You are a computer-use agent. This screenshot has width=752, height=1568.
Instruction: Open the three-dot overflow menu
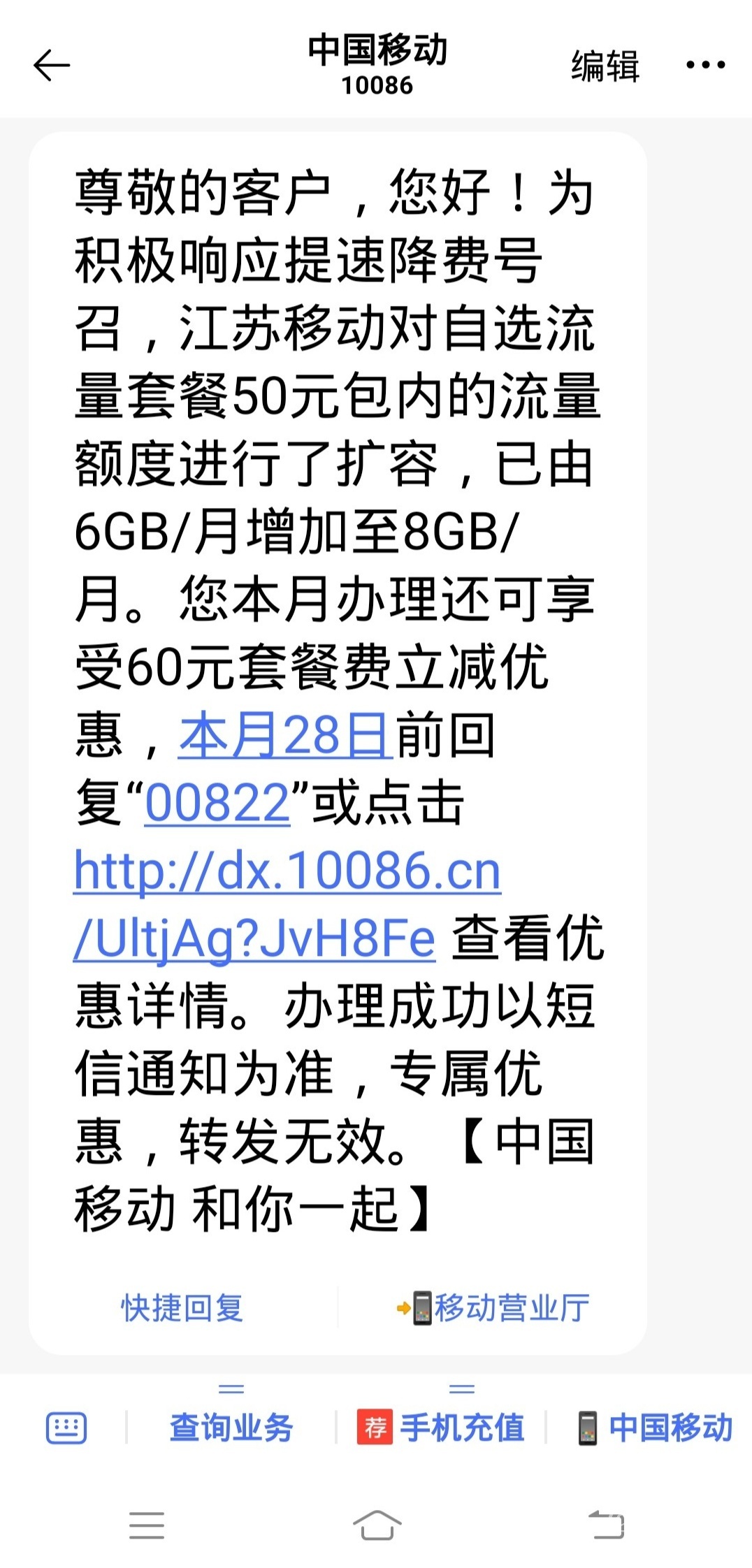(x=704, y=66)
